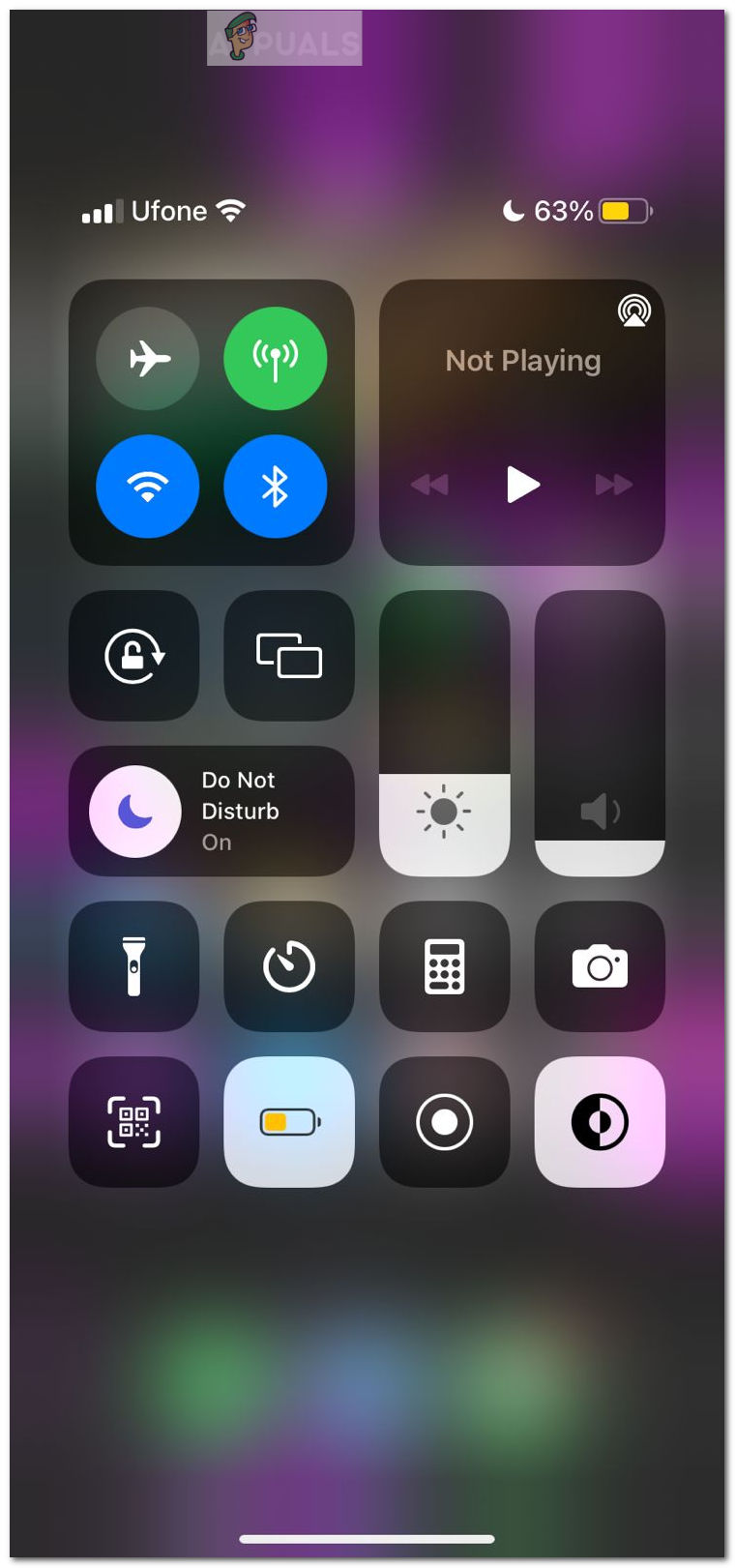Skip to the next track

pyautogui.click(x=613, y=484)
